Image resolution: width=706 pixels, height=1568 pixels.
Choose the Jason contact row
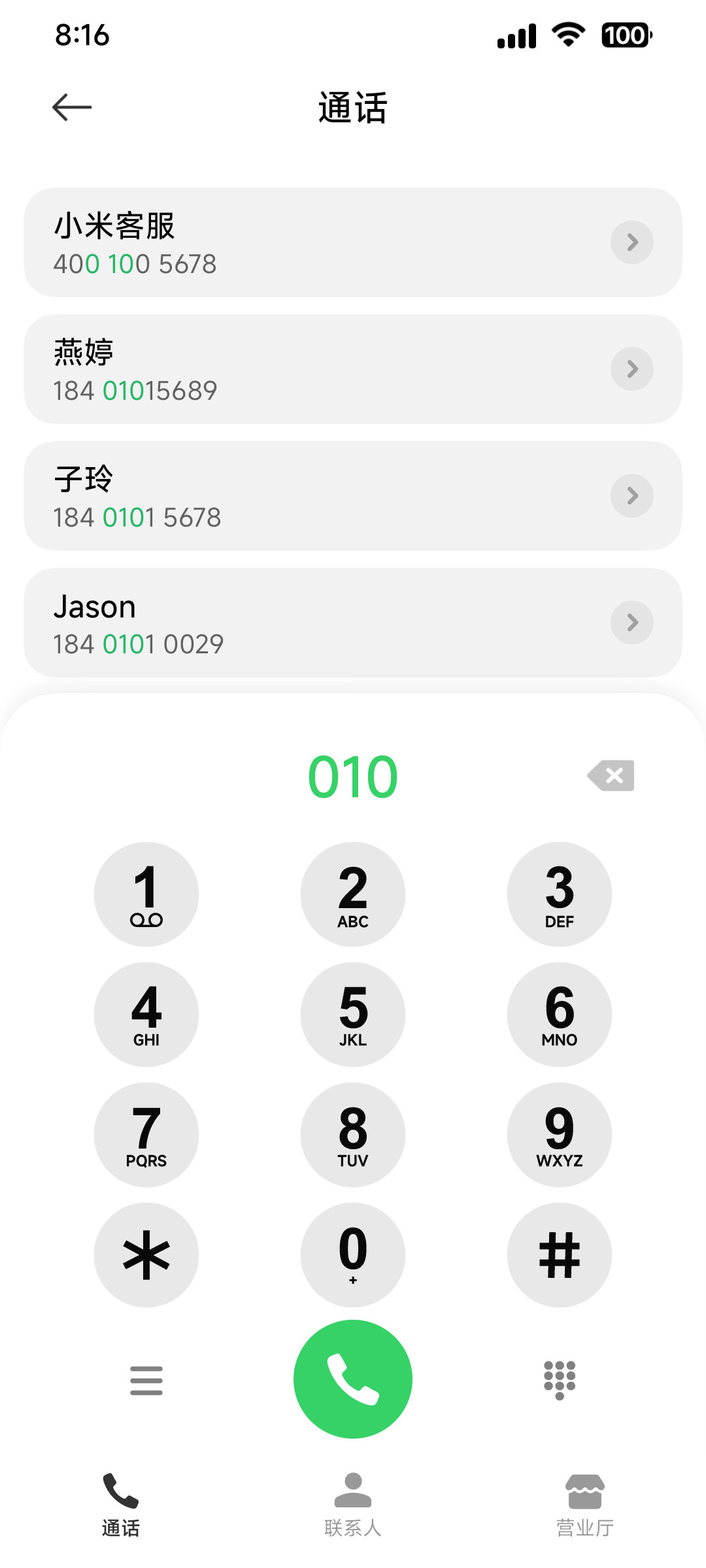(x=353, y=623)
